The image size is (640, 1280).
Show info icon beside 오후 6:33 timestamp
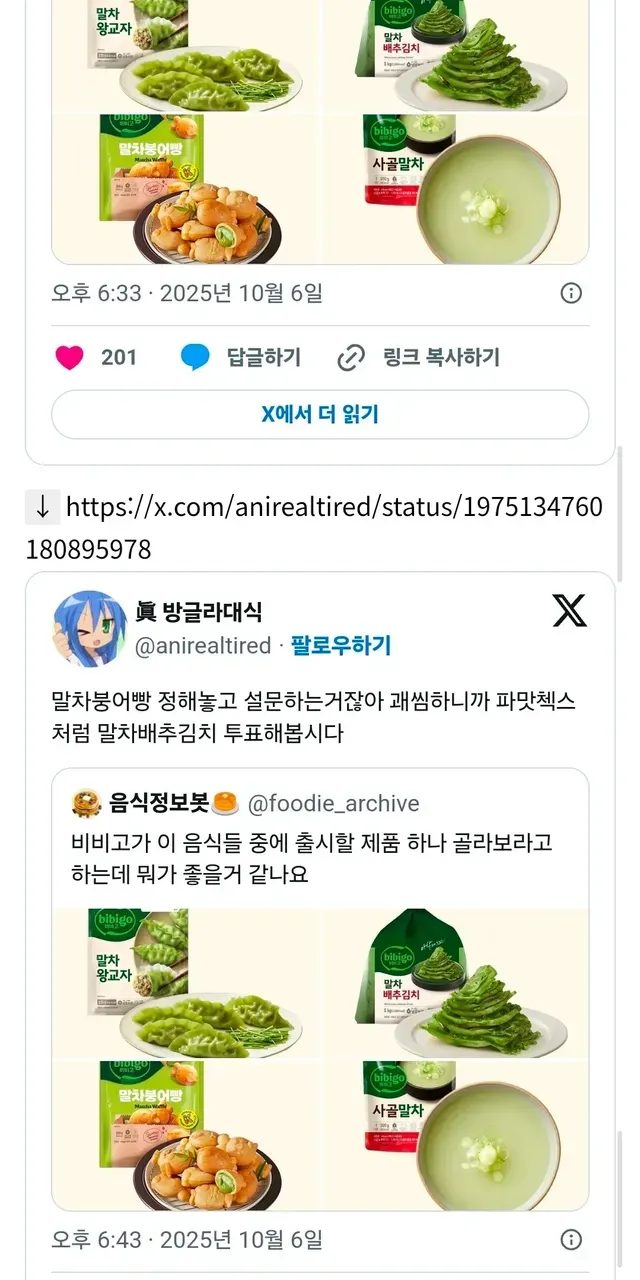(571, 293)
